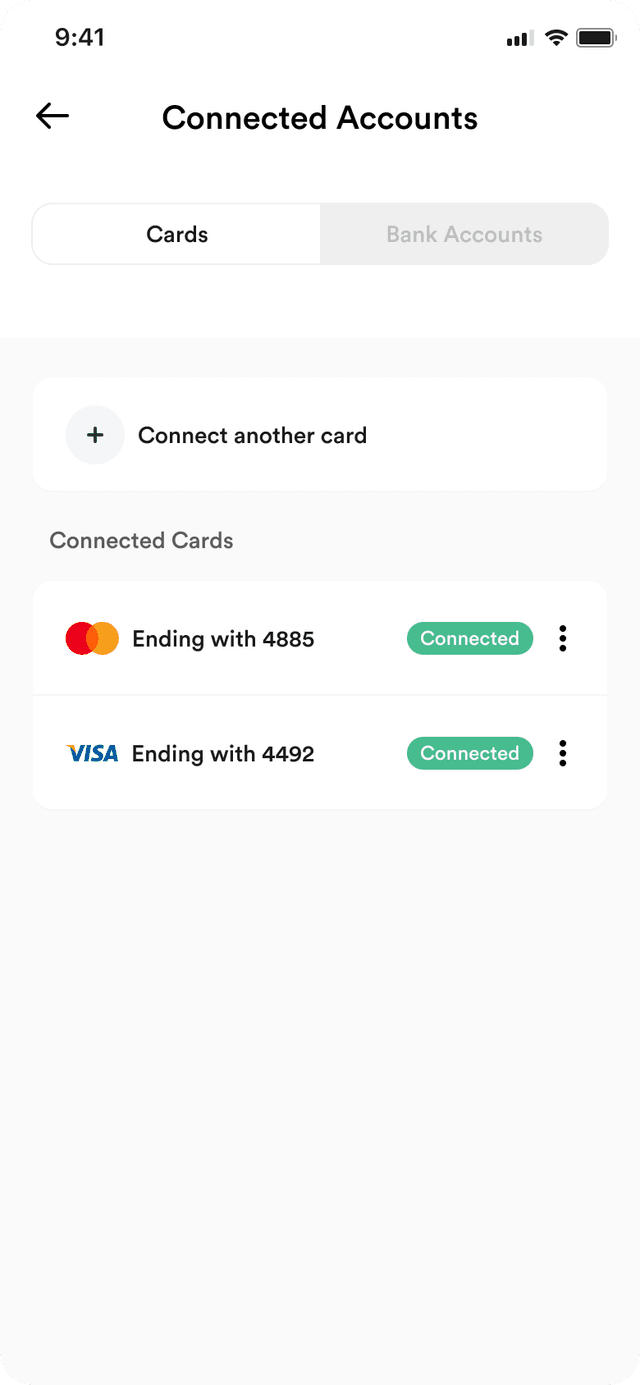Connect another card
This screenshot has height=1385, width=640.
[x=252, y=435]
